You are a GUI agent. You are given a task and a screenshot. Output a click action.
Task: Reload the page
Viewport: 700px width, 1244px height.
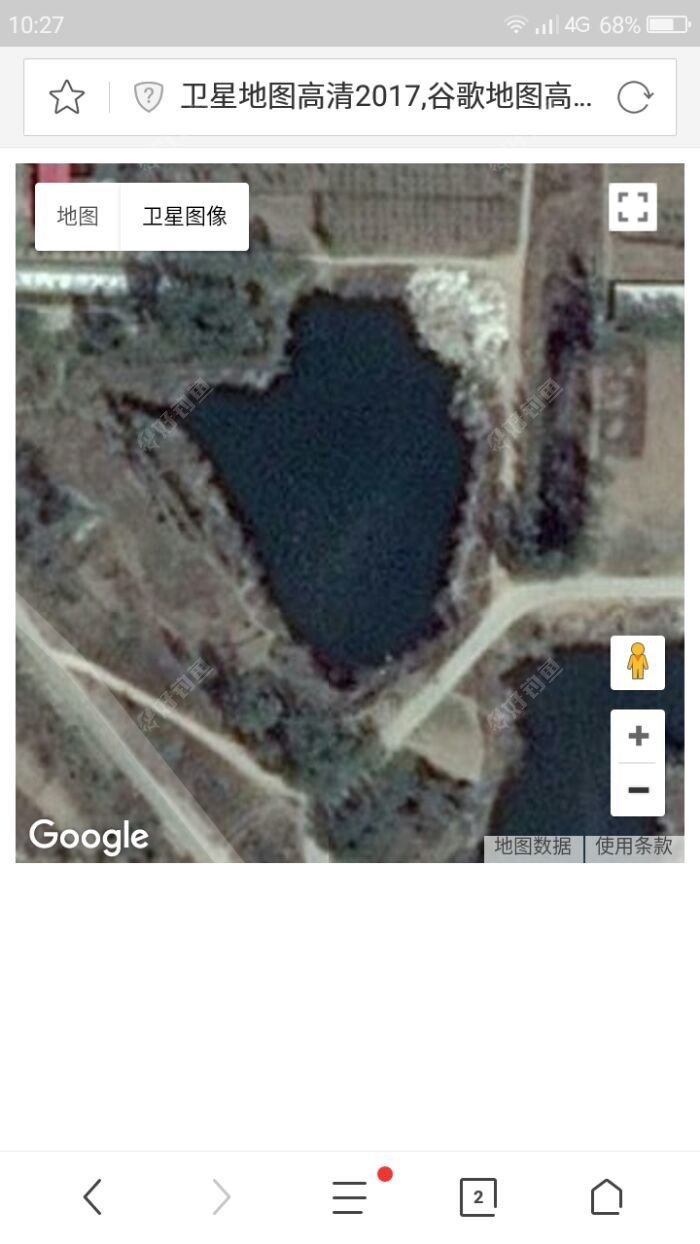(x=634, y=97)
